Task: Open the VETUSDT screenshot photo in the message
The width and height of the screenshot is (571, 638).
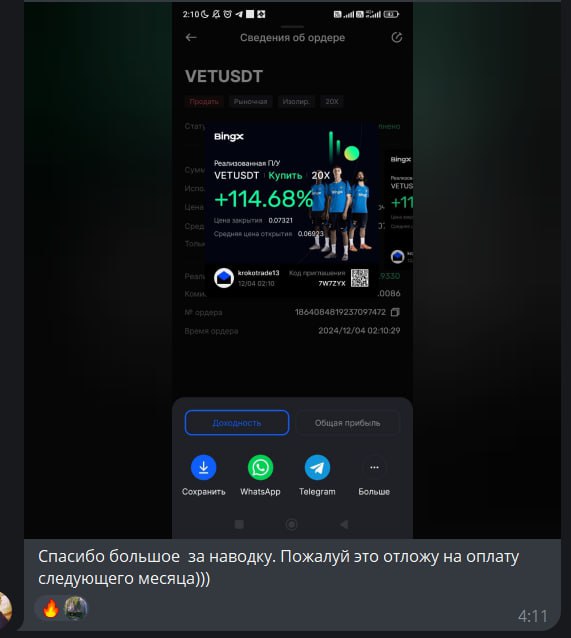Action: pyautogui.click(x=292, y=270)
